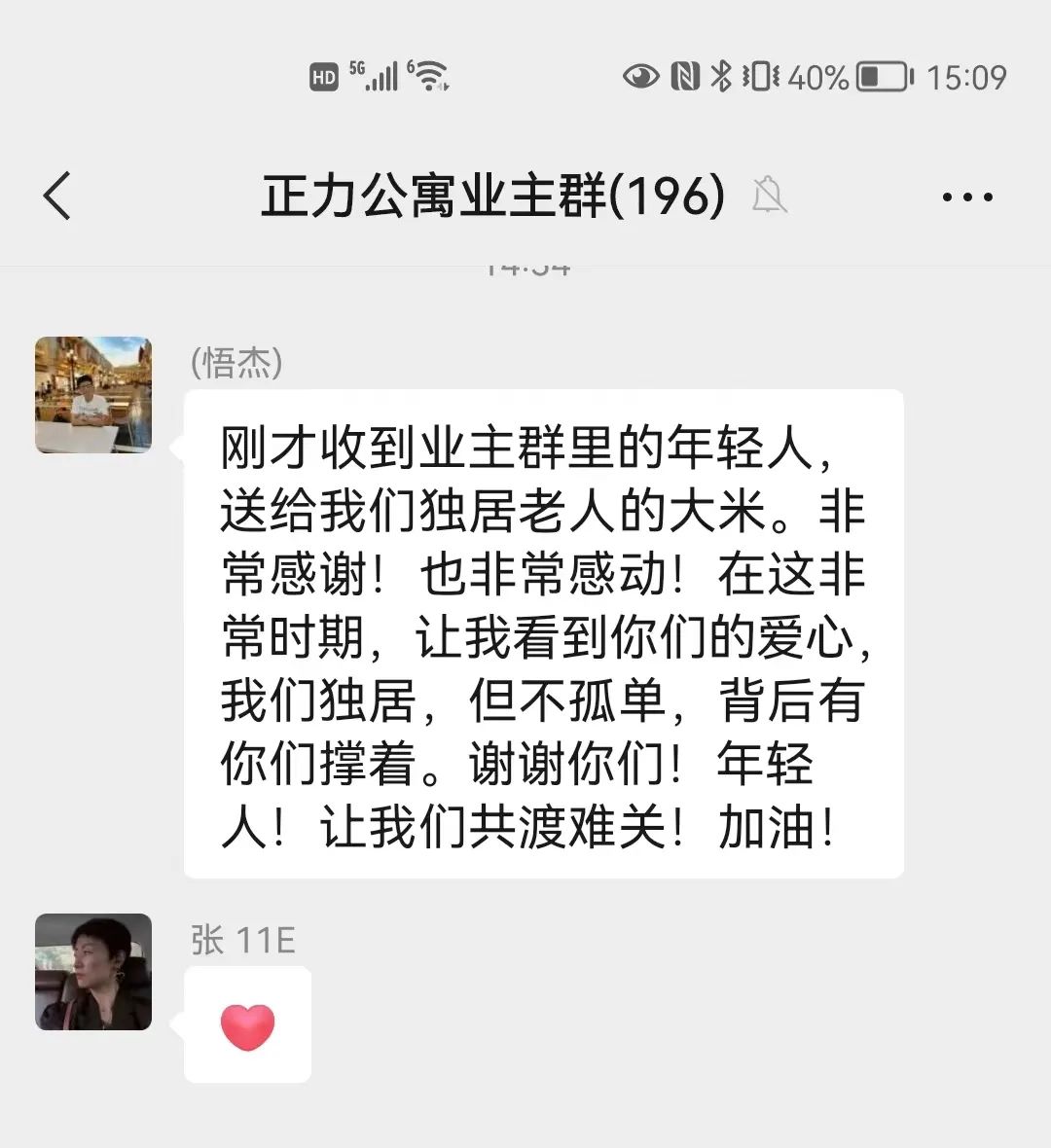Click the group title 正力公寓业主群(196)
The height and width of the screenshot is (1148, 1051).
[491, 195]
